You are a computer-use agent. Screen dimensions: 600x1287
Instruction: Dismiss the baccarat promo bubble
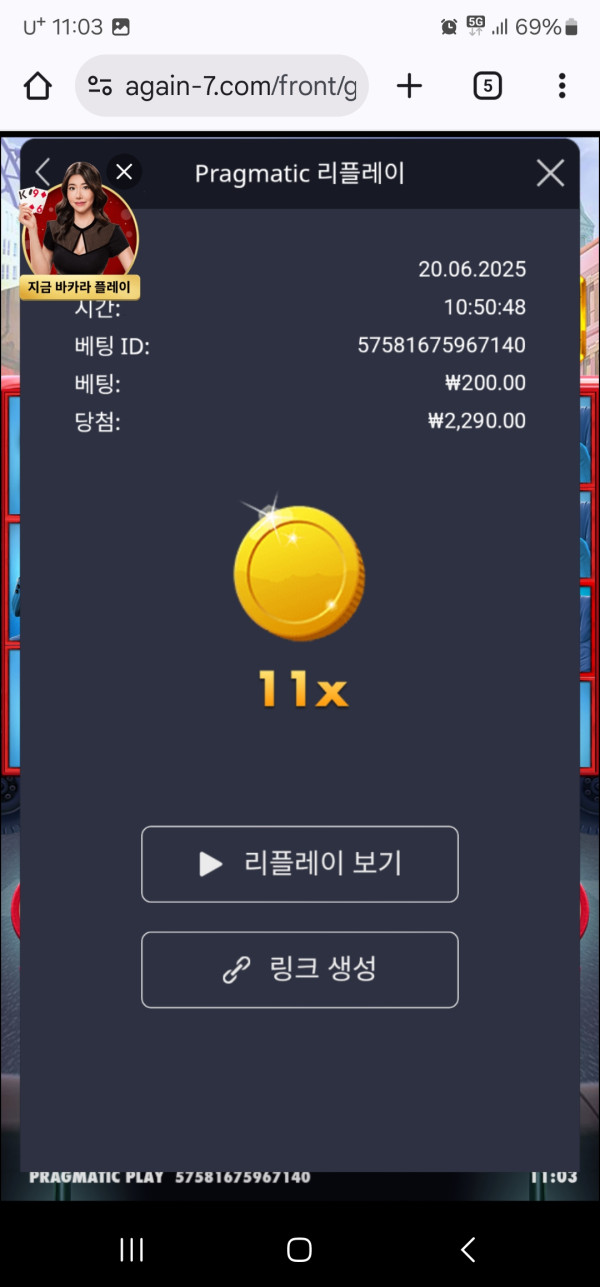[124, 172]
